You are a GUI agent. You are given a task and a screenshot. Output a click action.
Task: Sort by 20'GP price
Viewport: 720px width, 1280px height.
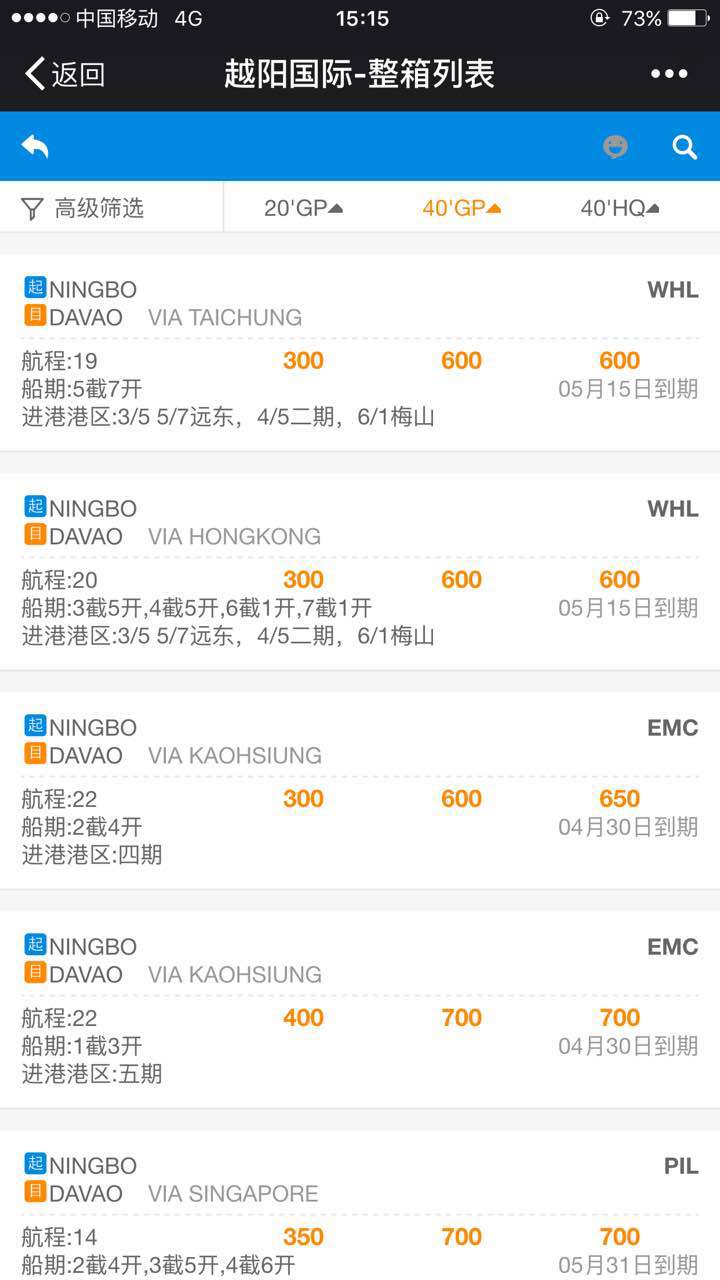point(303,208)
